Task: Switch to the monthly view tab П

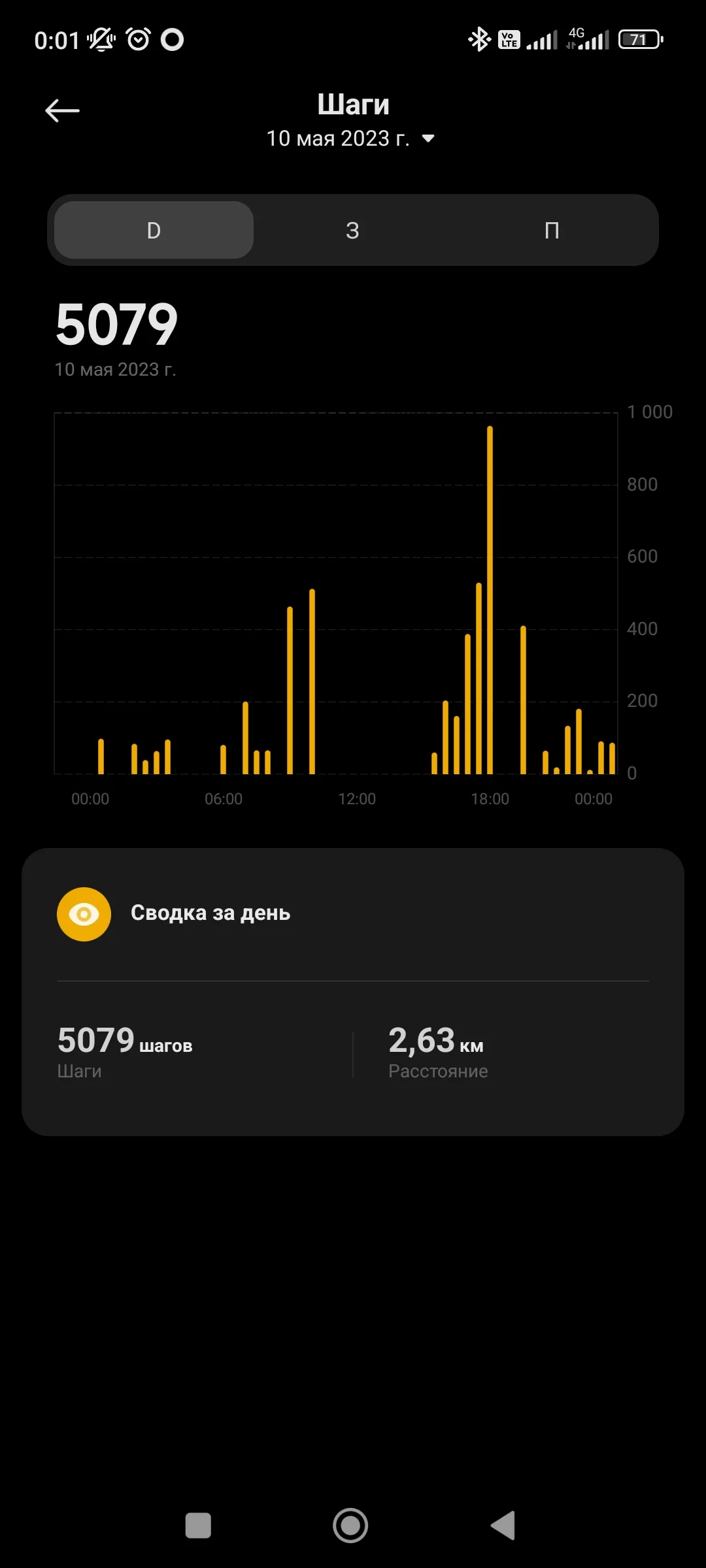Action: [552, 230]
